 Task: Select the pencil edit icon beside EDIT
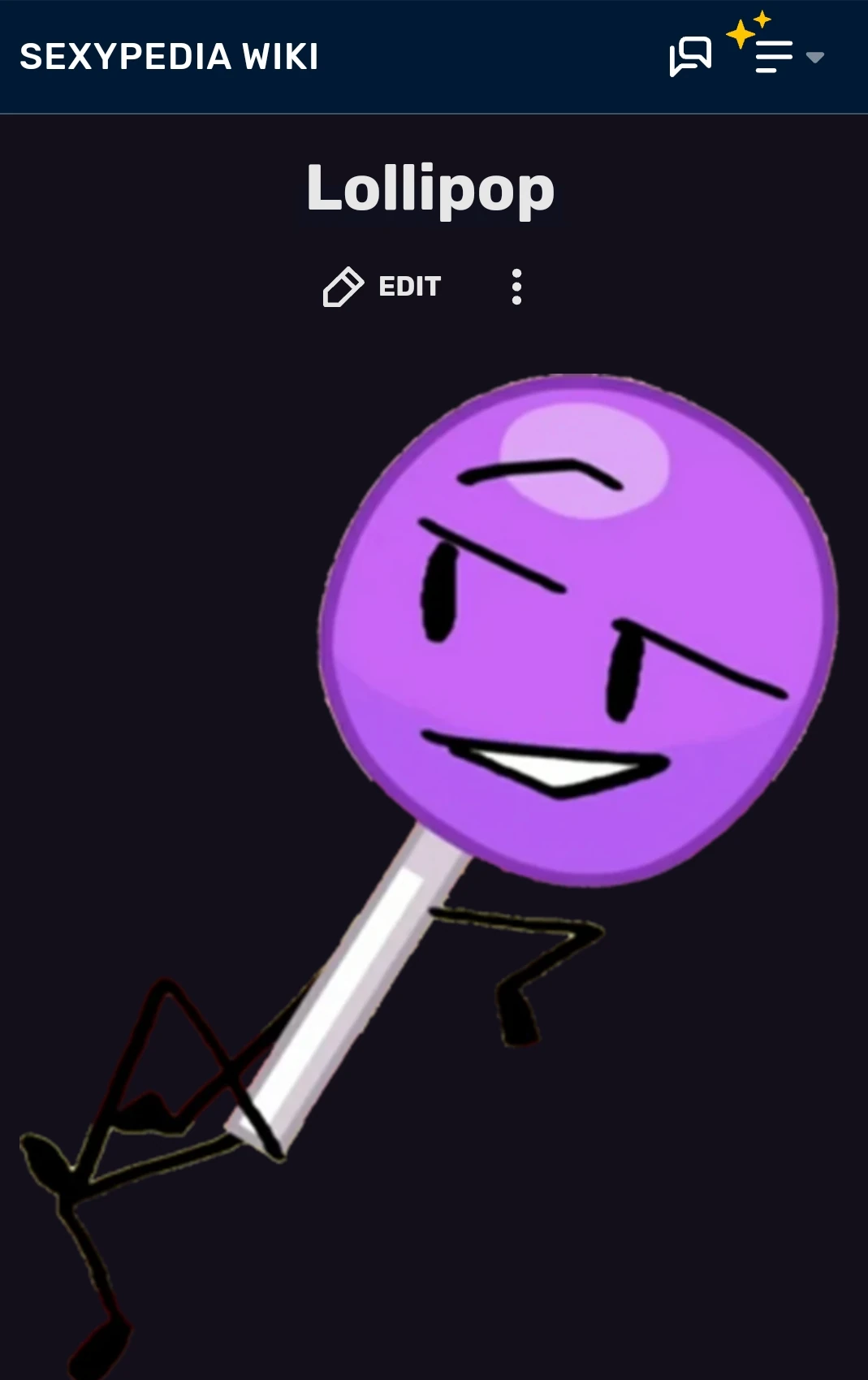pyautogui.click(x=344, y=286)
